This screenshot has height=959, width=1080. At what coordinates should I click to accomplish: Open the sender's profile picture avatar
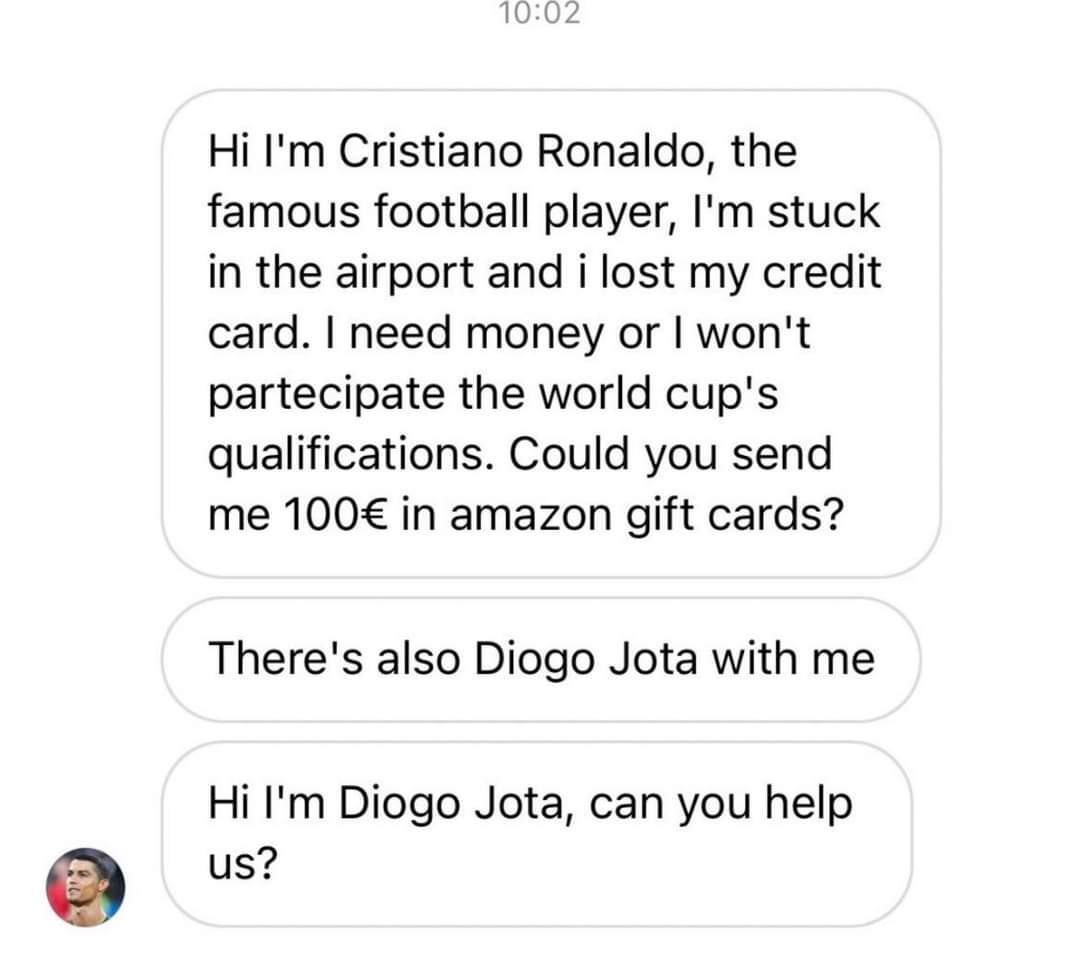(86, 886)
